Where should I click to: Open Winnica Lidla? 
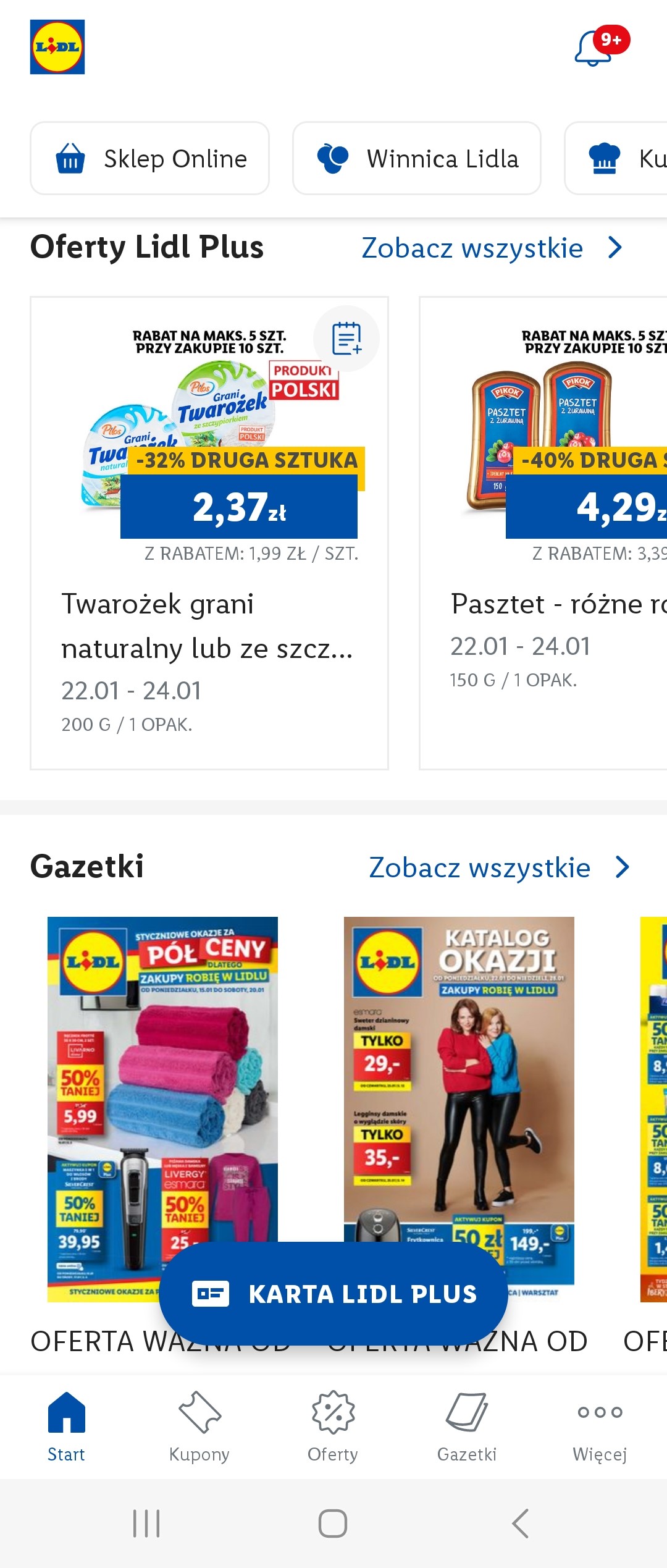point(417,159)
